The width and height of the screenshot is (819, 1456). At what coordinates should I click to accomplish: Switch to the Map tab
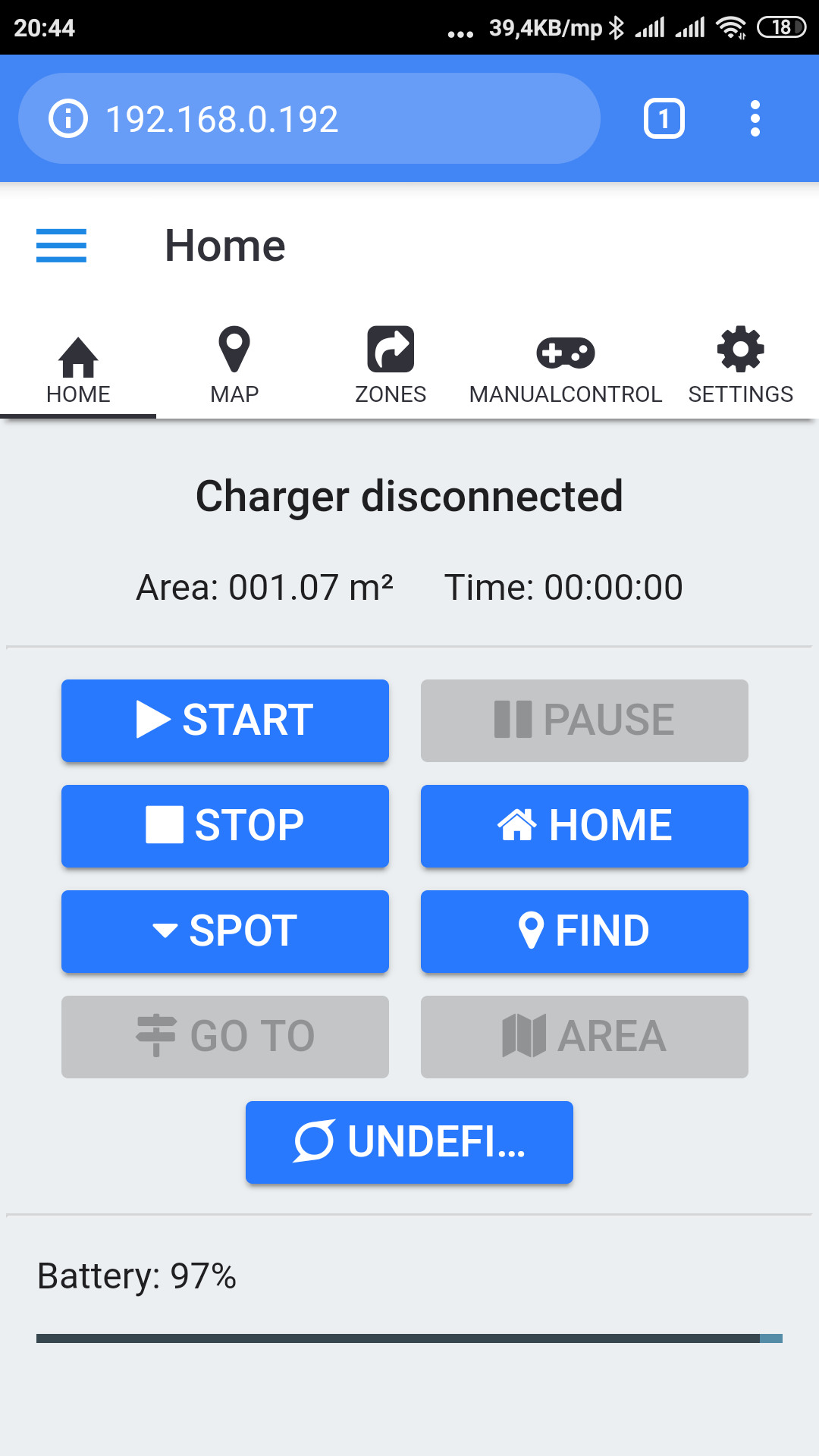click(234, 366)
